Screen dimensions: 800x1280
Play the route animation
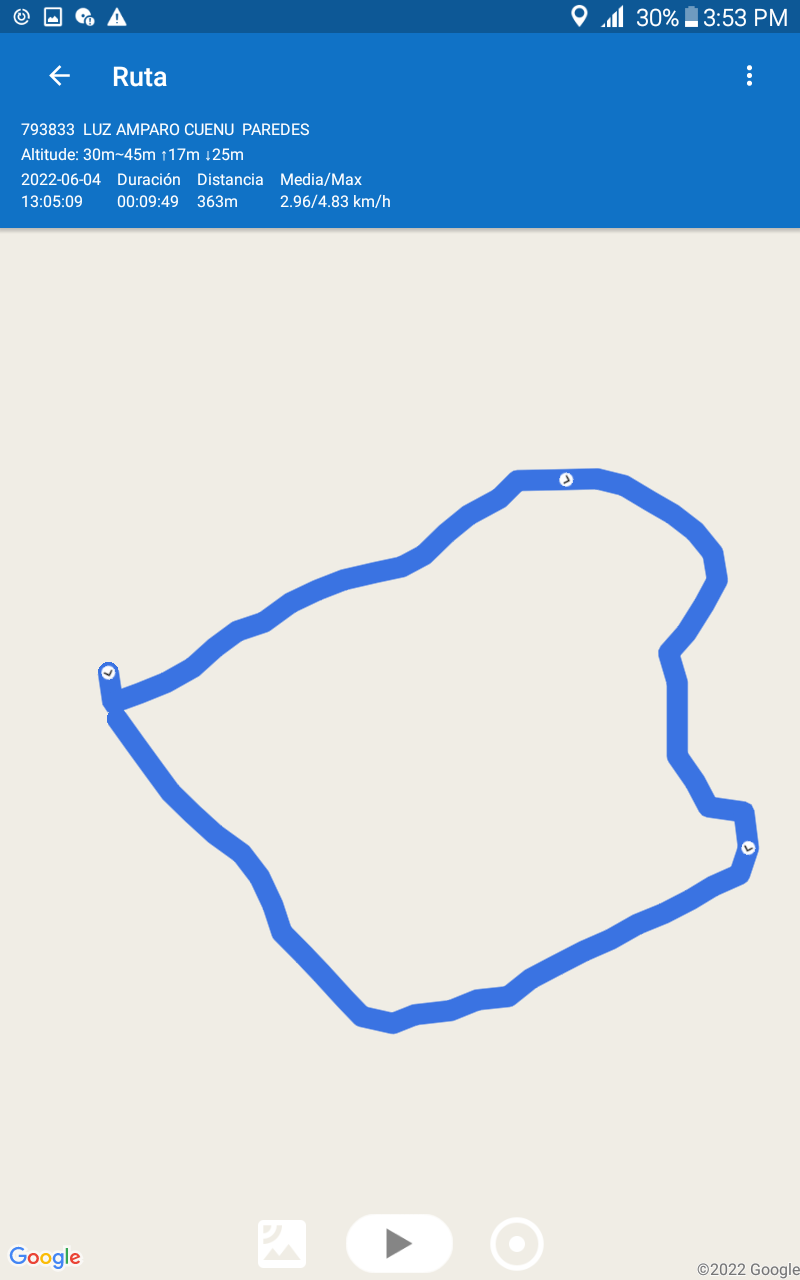click(399, 1243)
